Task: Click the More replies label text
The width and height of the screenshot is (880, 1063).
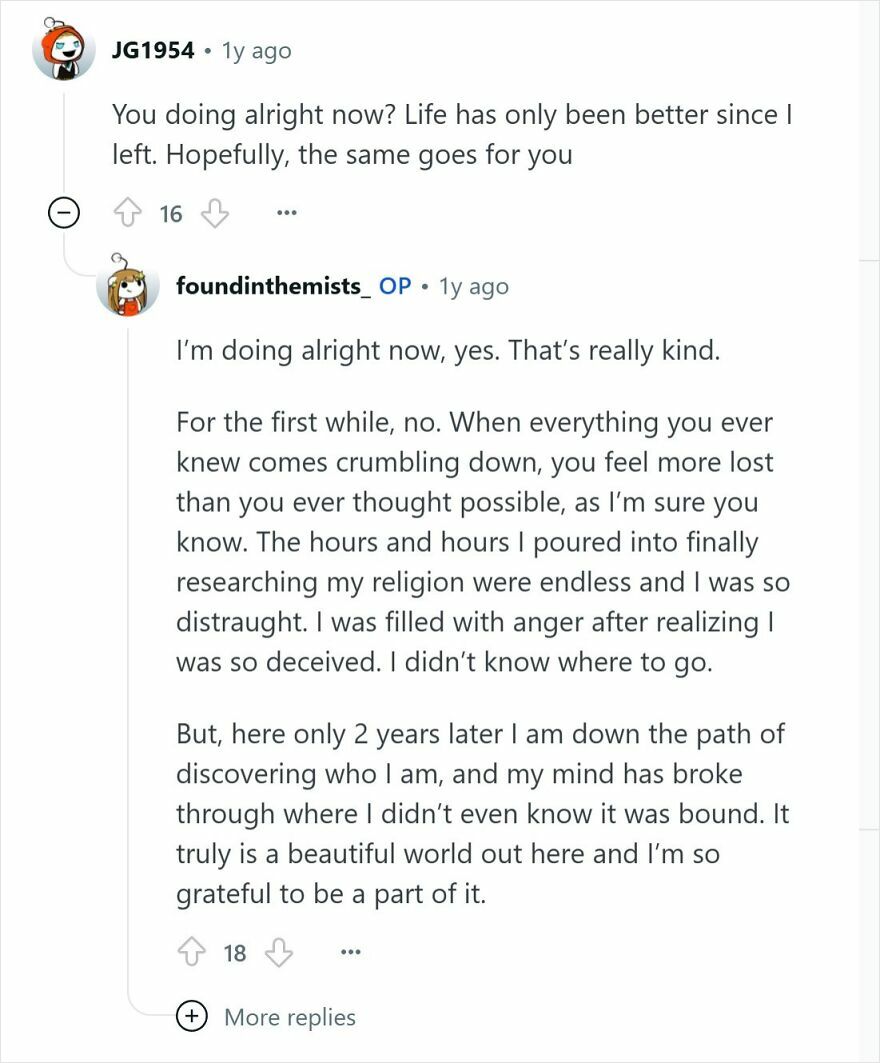Action: pyautogui.click(x=290, y=1017)
